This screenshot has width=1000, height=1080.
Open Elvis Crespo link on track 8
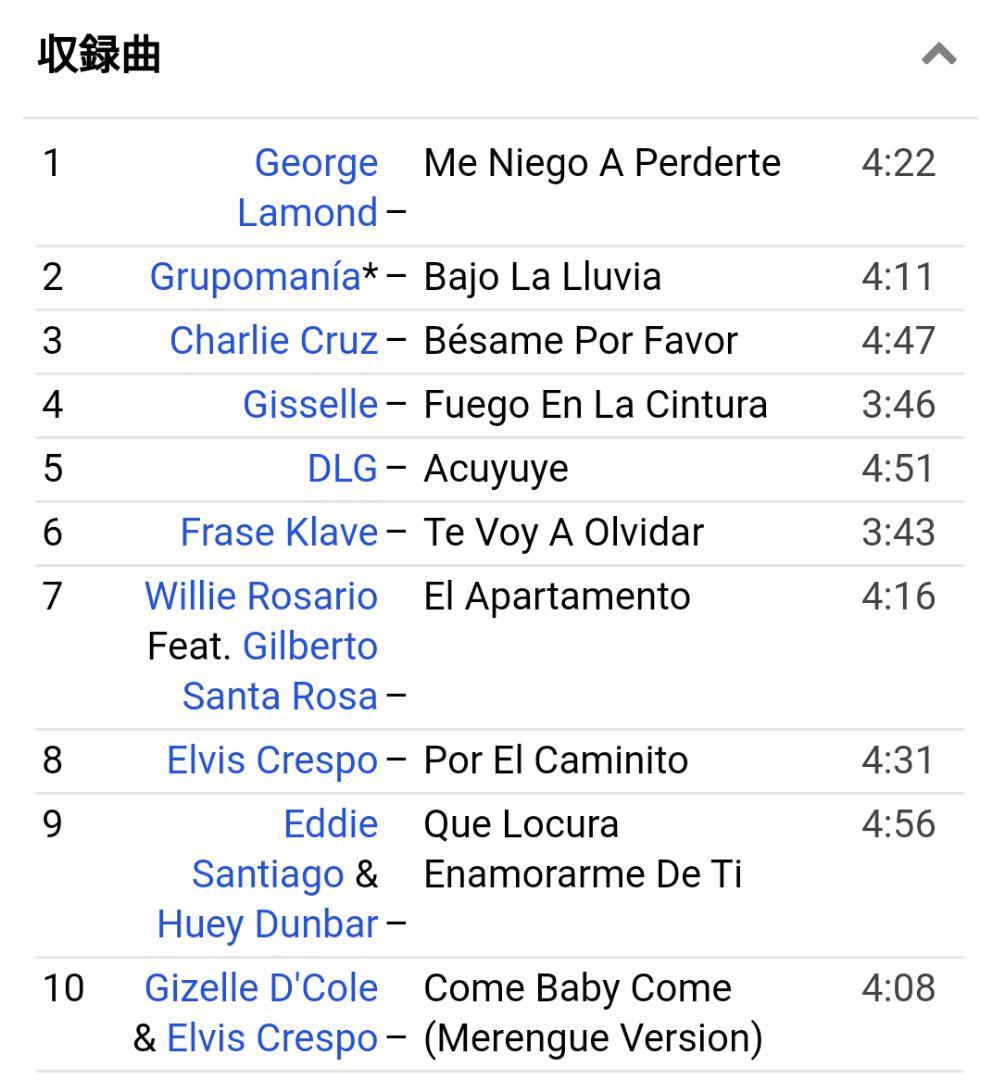[x=272, y=761]
